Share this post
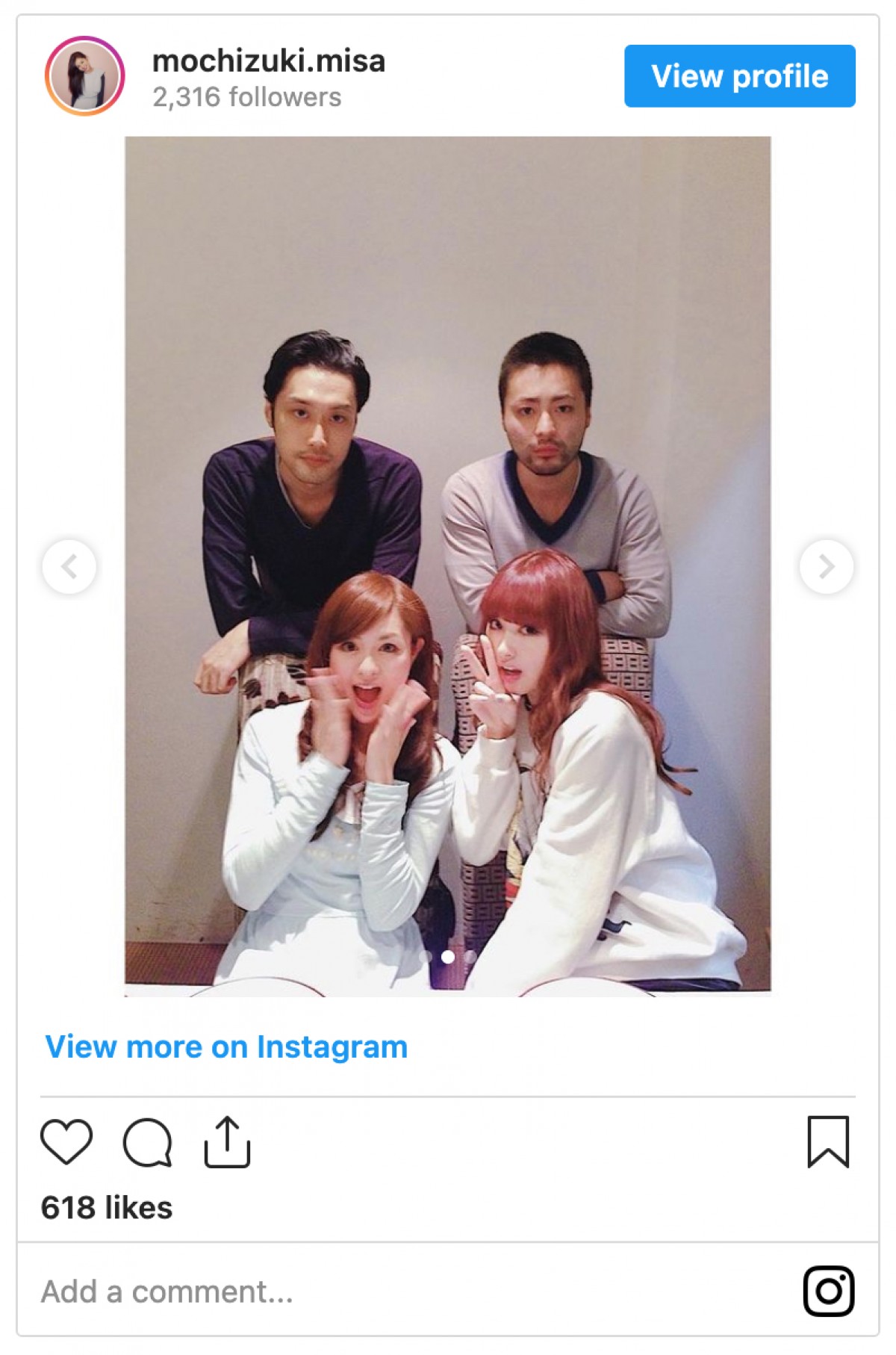The height and width of the screenshot is (1355, 896). point(227,1141)
